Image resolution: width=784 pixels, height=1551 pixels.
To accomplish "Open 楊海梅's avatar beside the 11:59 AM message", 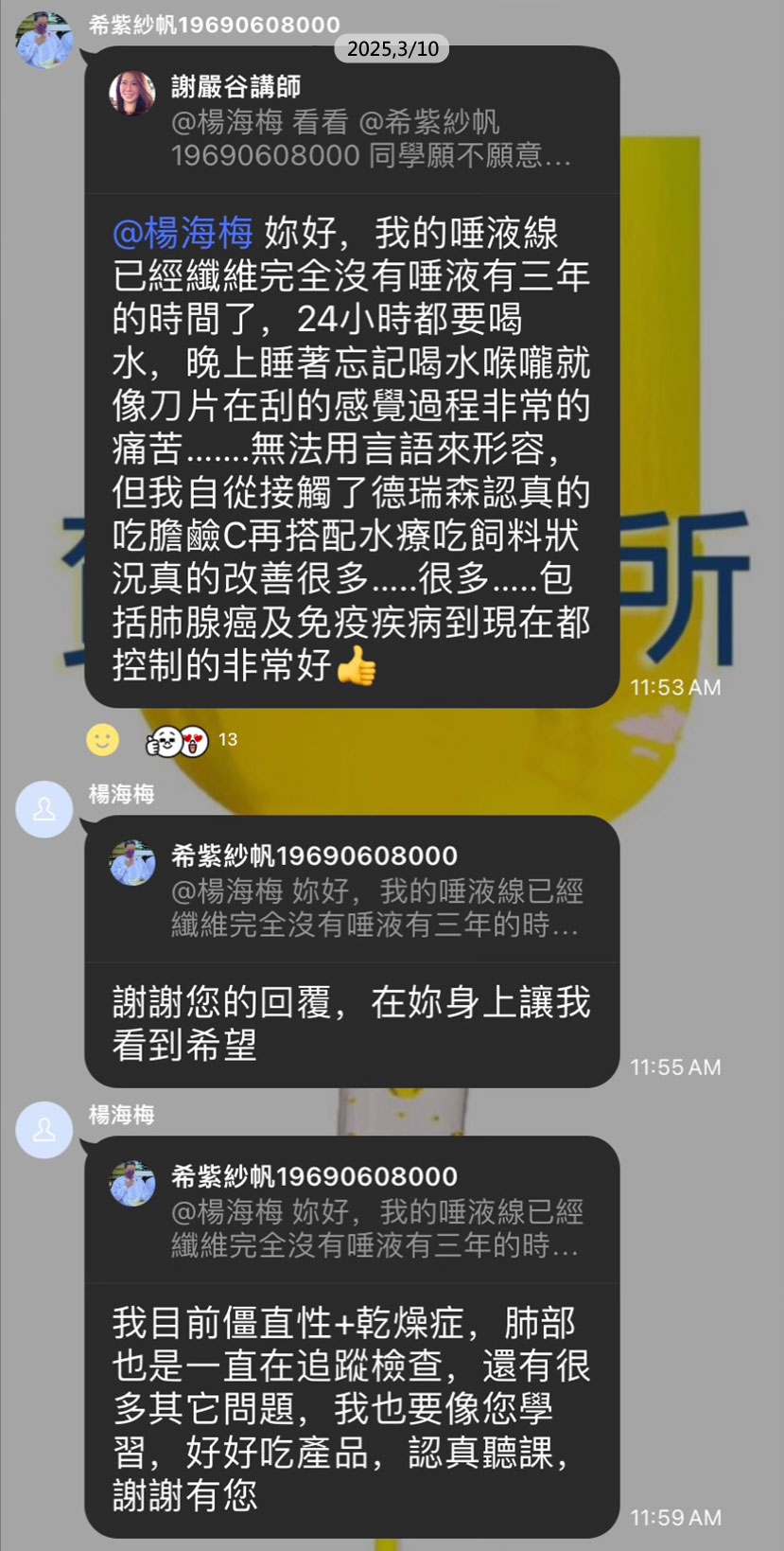I will (44, 1130).
